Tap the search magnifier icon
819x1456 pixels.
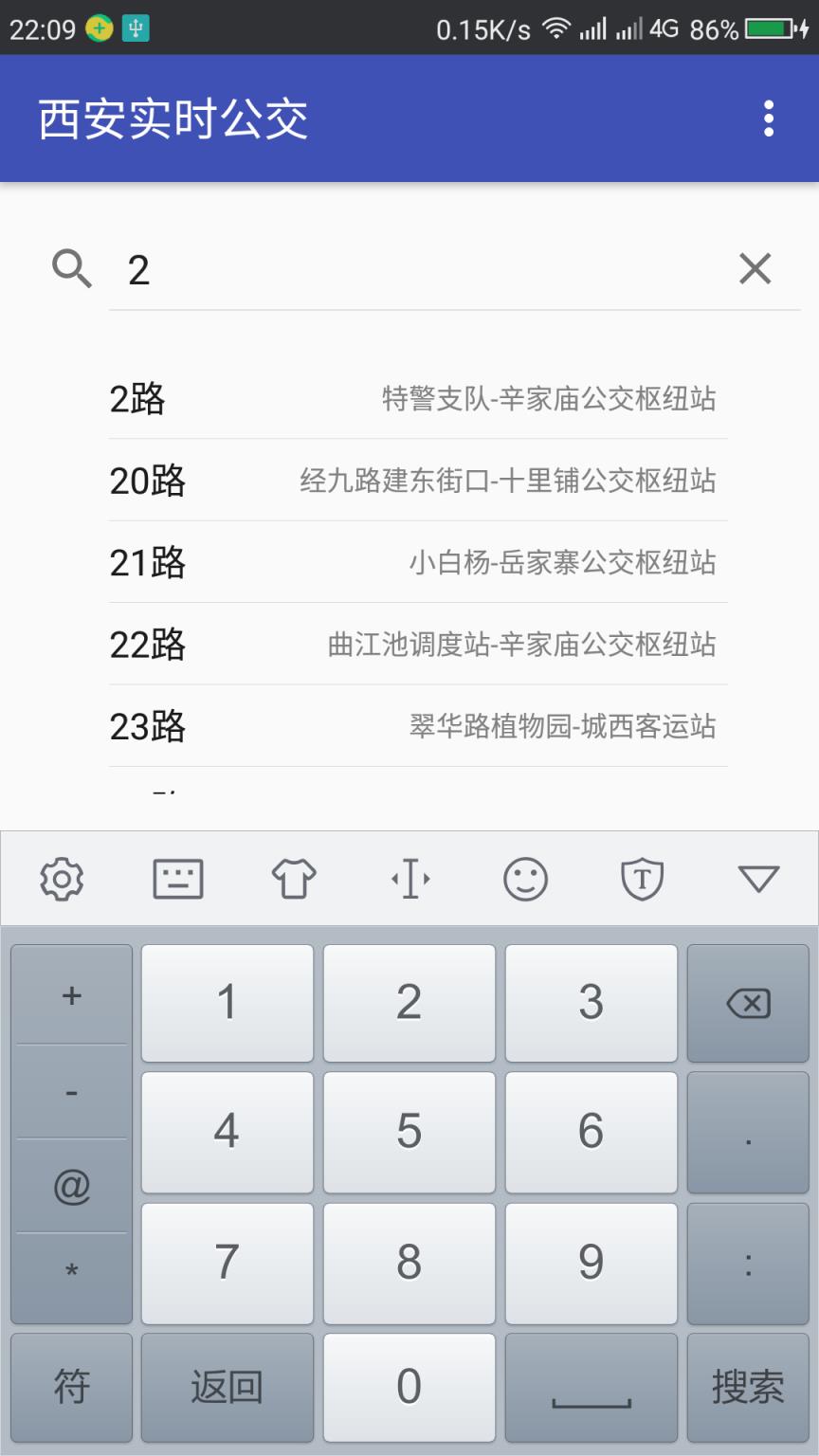click(x=71, y=269)
